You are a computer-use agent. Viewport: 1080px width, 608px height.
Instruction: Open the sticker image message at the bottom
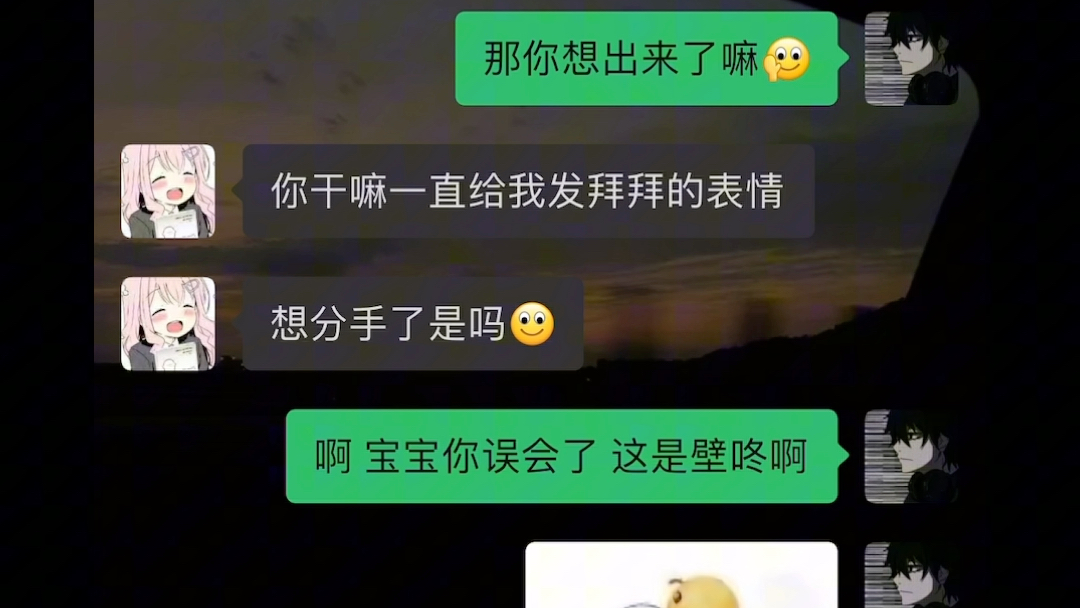(681, 576)
